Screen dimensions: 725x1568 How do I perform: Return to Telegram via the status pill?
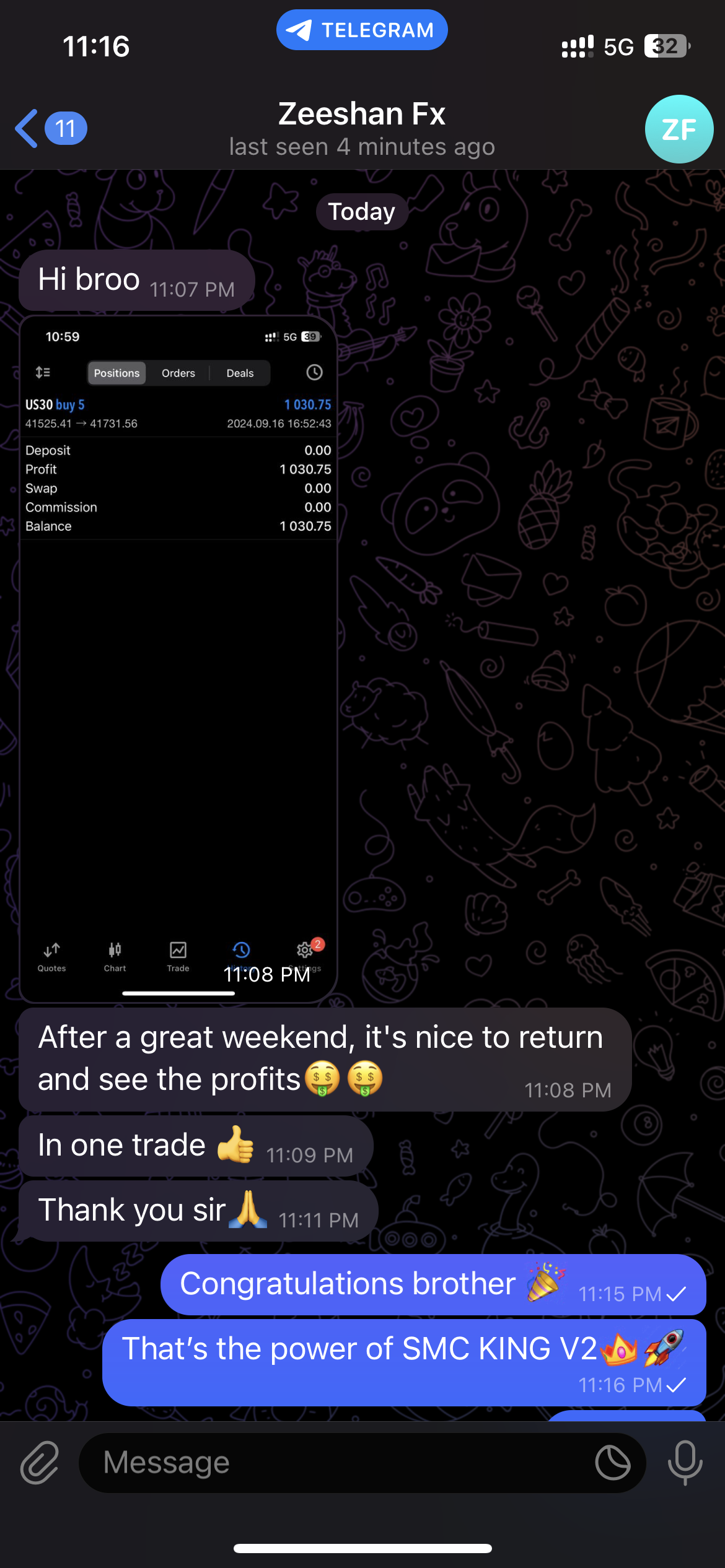[362, 30]
